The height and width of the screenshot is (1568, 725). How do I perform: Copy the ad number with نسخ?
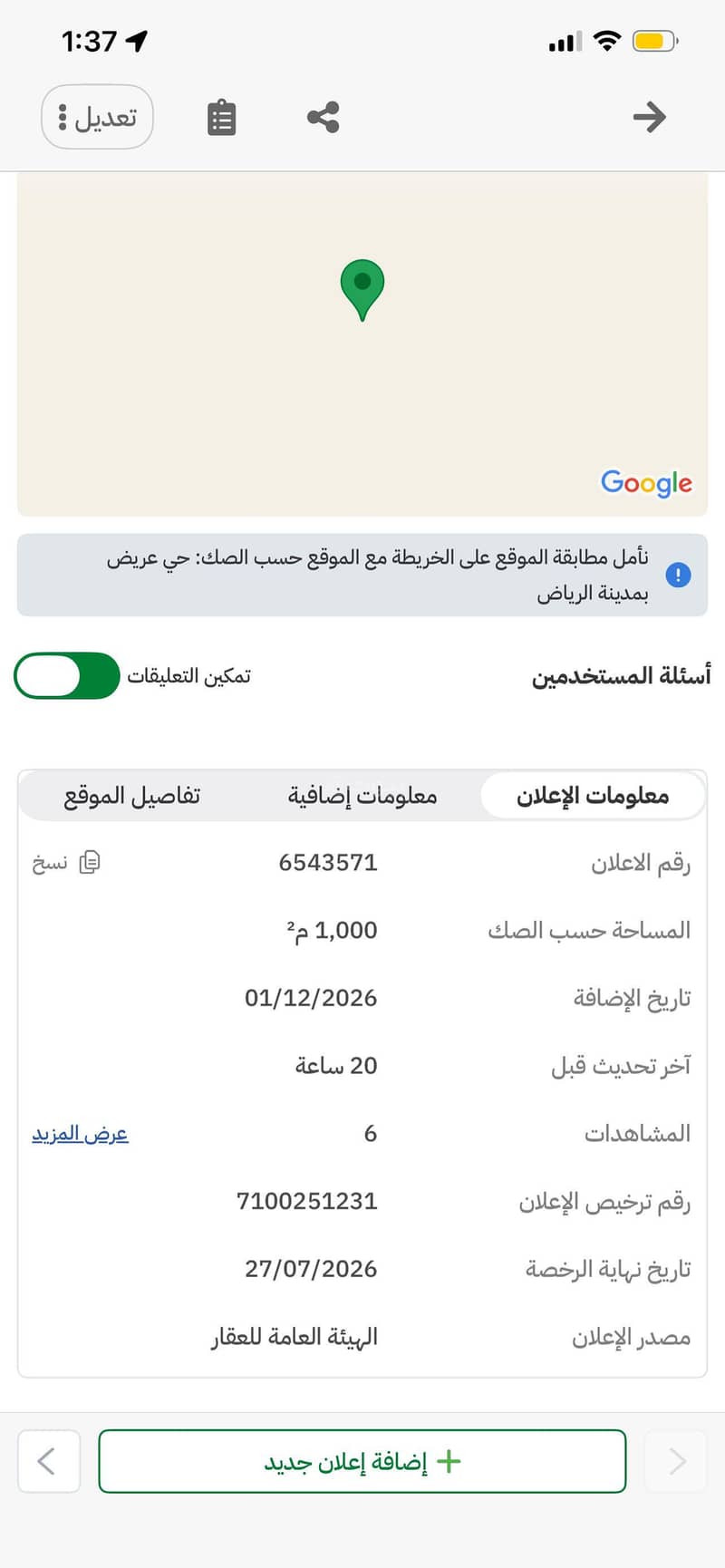(66, 863)
